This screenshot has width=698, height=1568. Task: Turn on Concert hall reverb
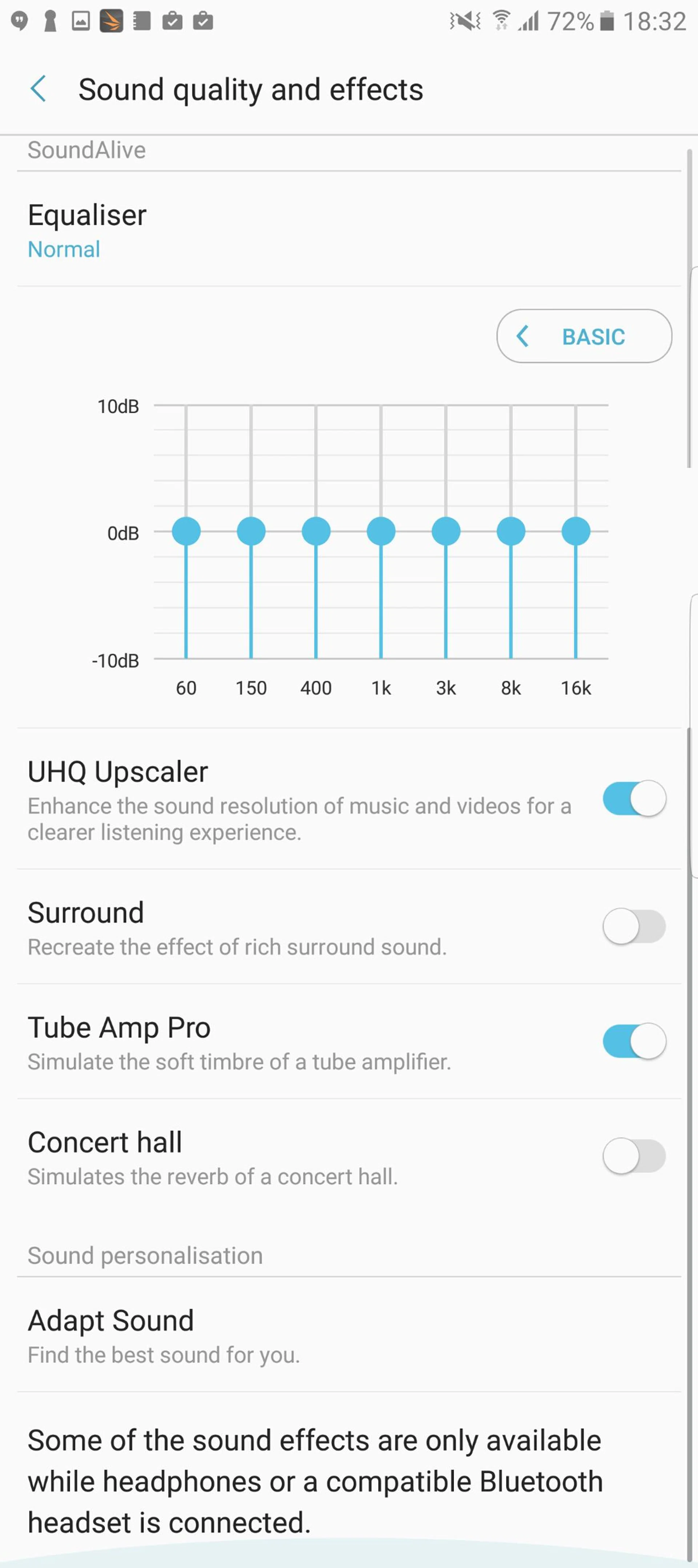coord(633,1156)
